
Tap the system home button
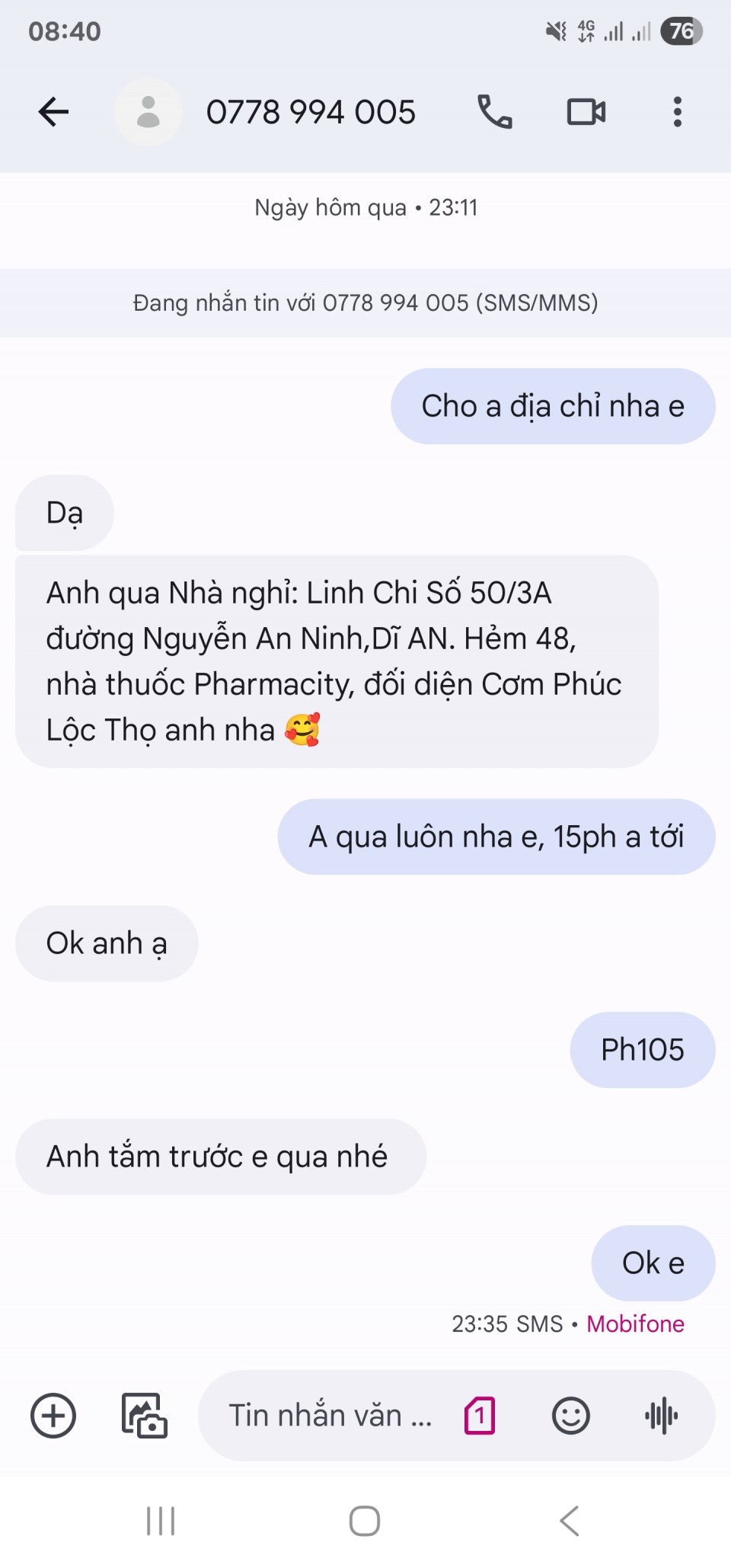365,1522
